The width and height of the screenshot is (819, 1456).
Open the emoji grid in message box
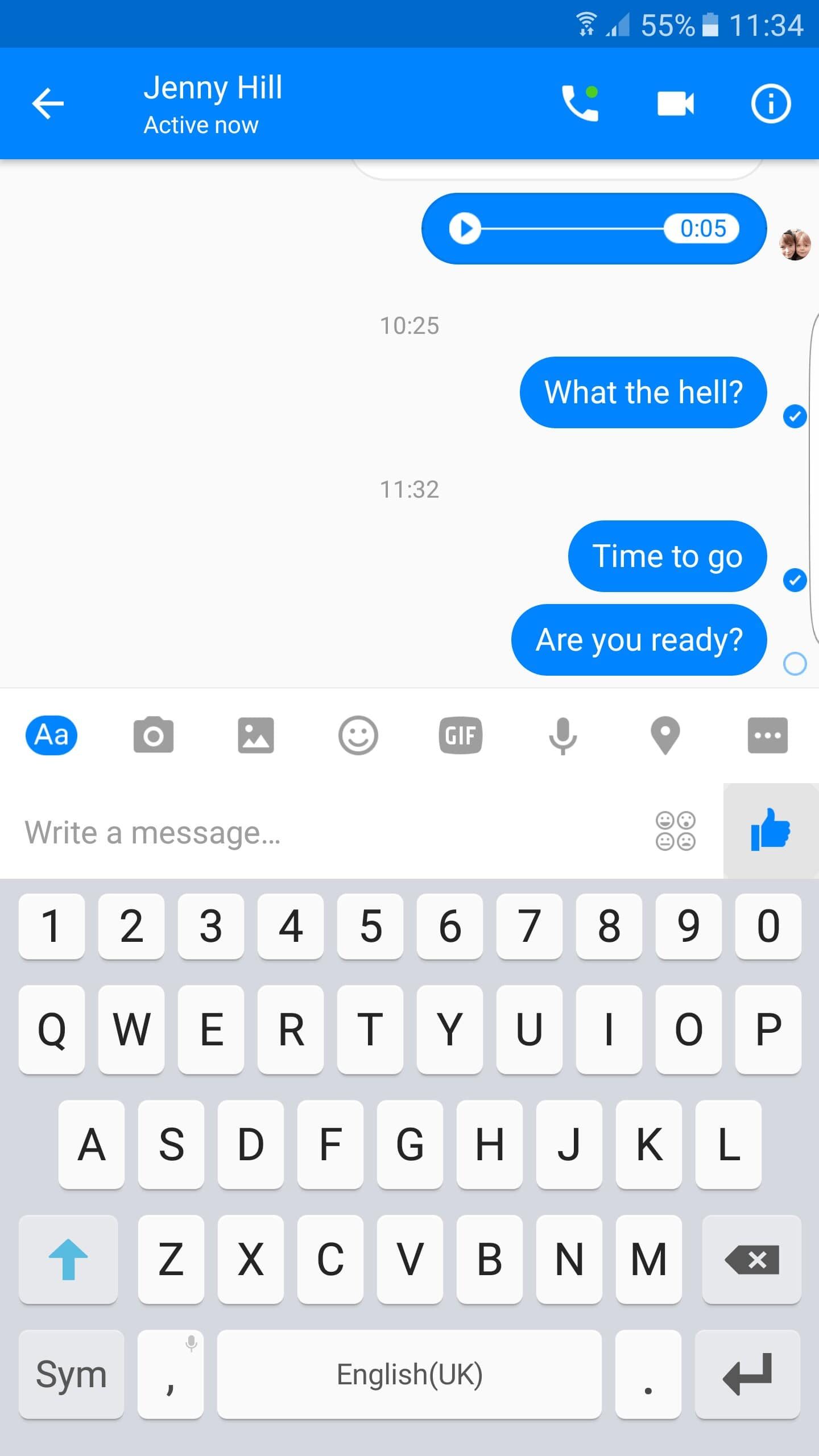[675, 830]
